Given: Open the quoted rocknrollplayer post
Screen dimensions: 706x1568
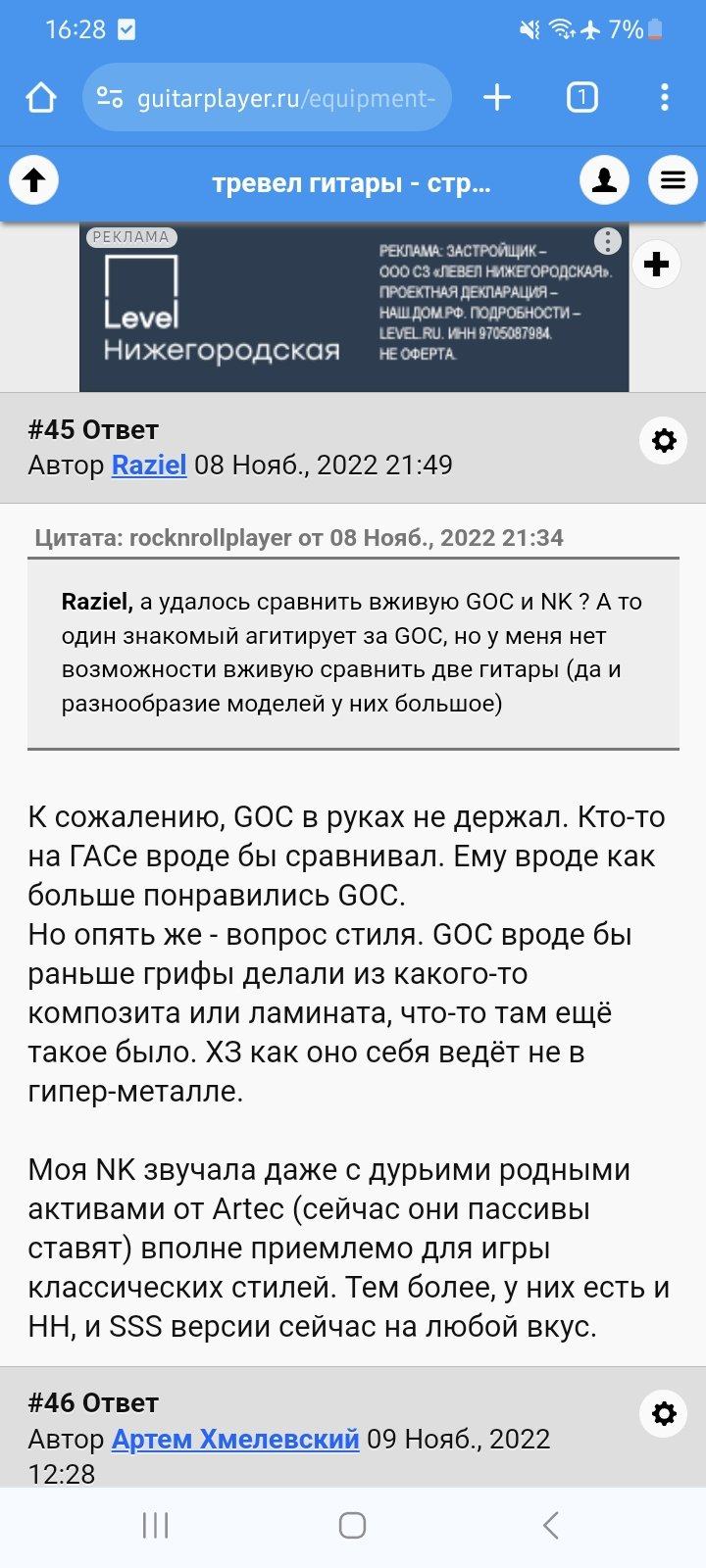Looking at the screenshot, I should pos(299,538).
